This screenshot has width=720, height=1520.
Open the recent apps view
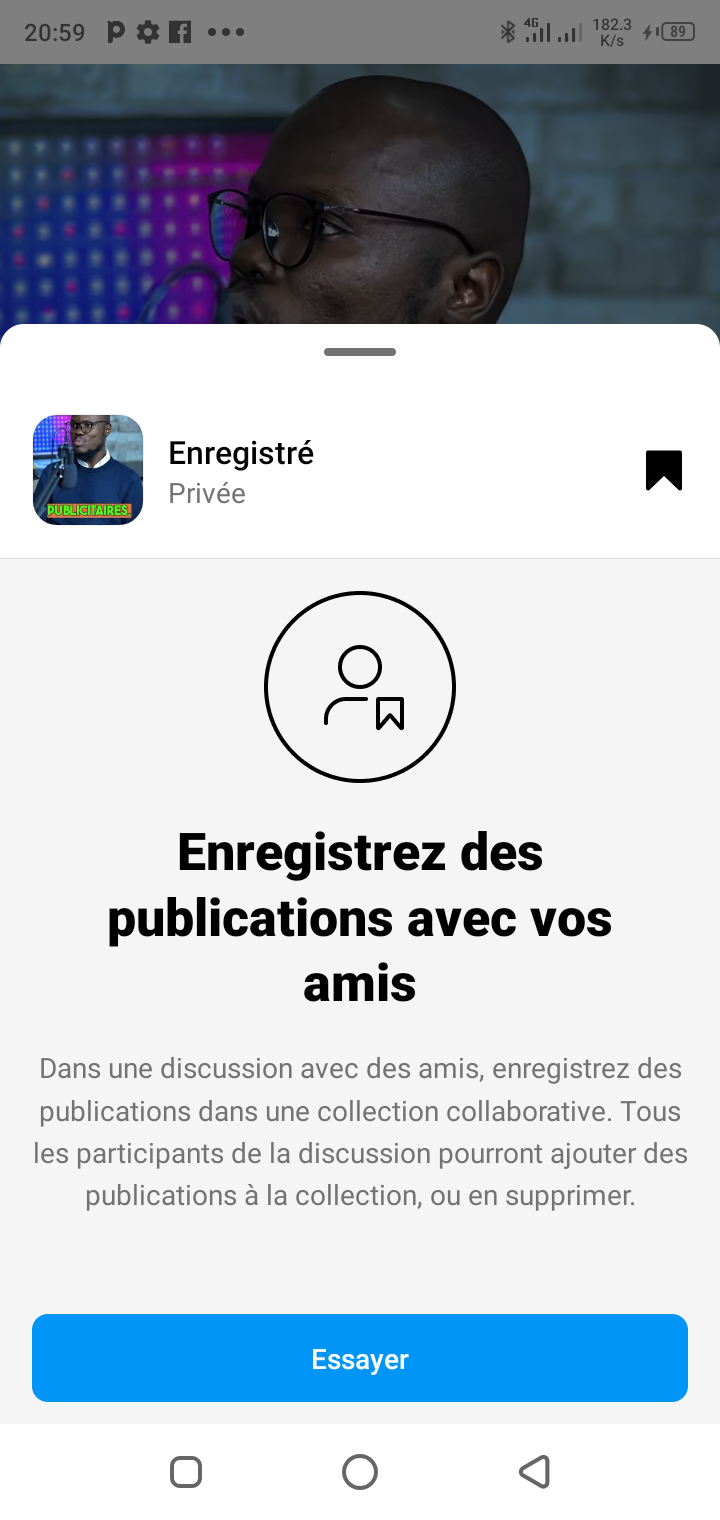point(186,1472)
